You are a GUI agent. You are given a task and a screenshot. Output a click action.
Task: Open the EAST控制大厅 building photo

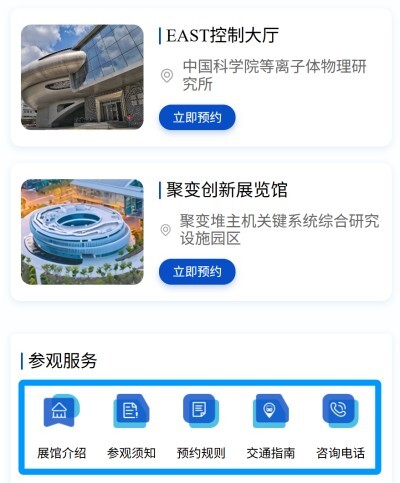coord(82,77)
